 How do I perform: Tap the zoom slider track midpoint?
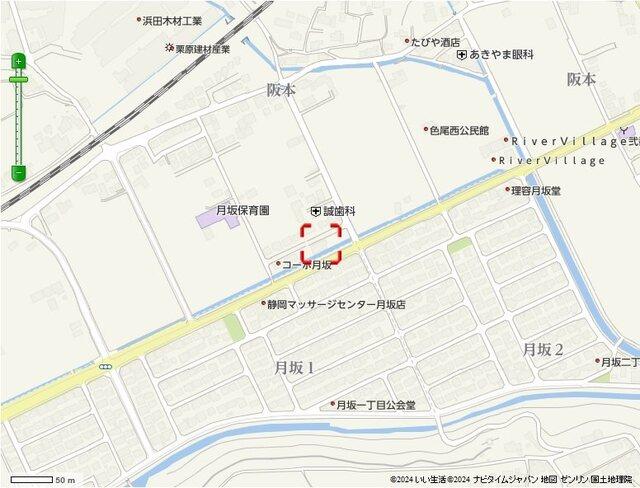click(x=17, y=118)
